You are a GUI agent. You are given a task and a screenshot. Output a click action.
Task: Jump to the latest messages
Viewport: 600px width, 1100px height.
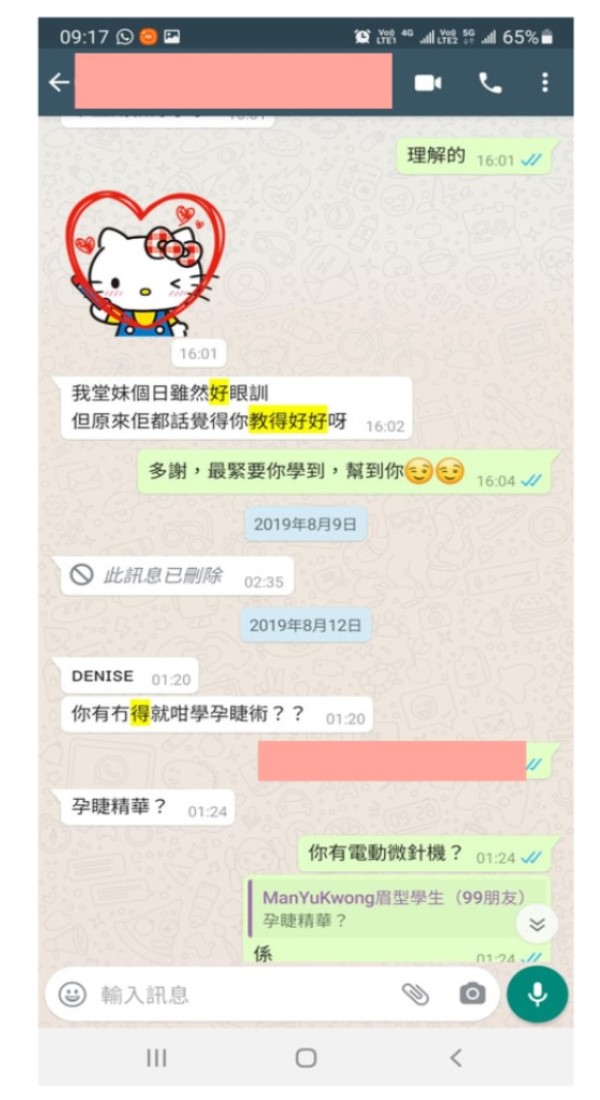[x=537, y=925]
